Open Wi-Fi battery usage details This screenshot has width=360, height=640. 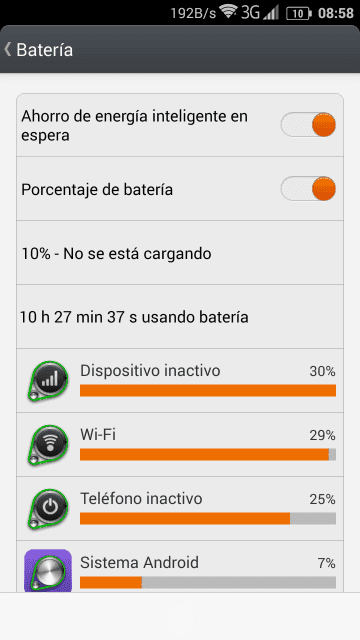(x=180, y=444)
